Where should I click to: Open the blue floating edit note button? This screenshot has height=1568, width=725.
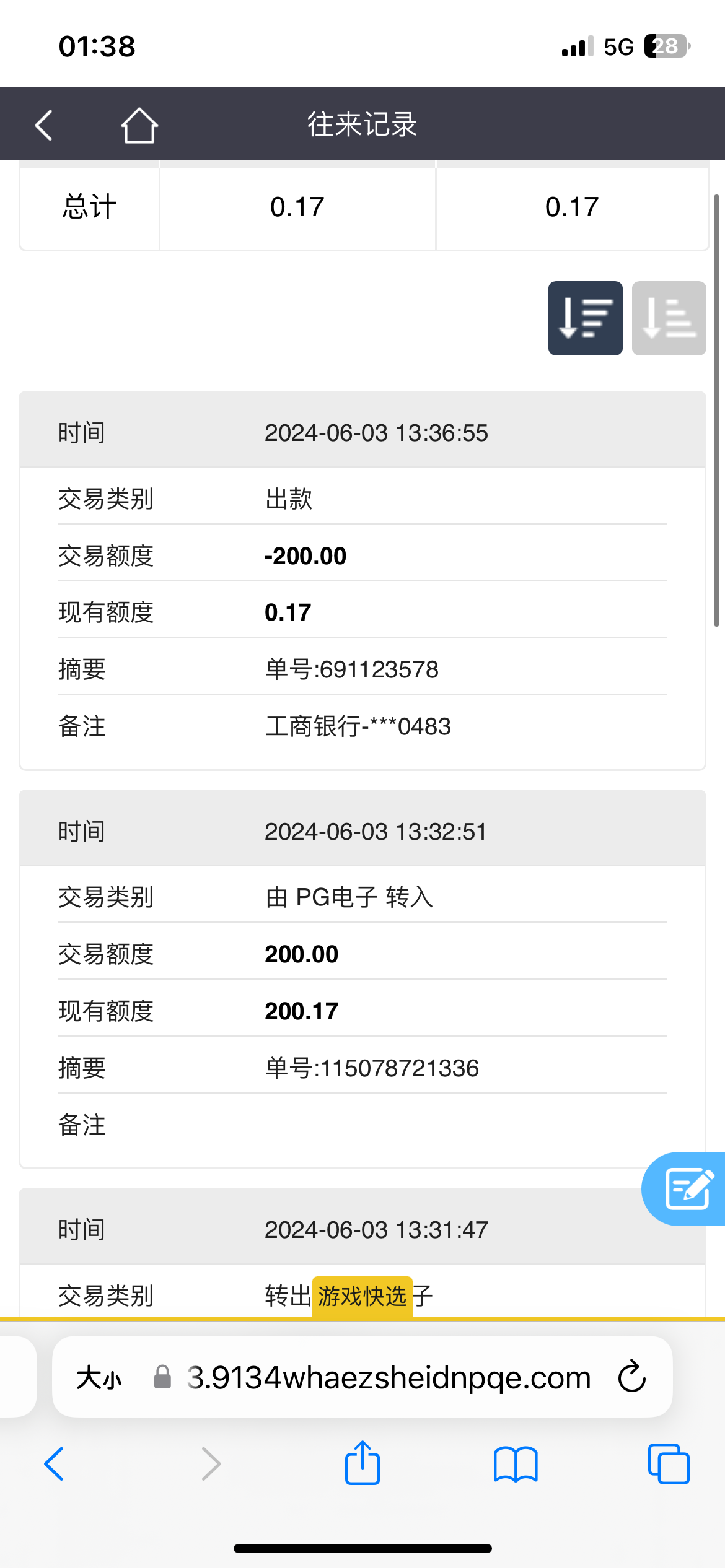click(687, 1188)
